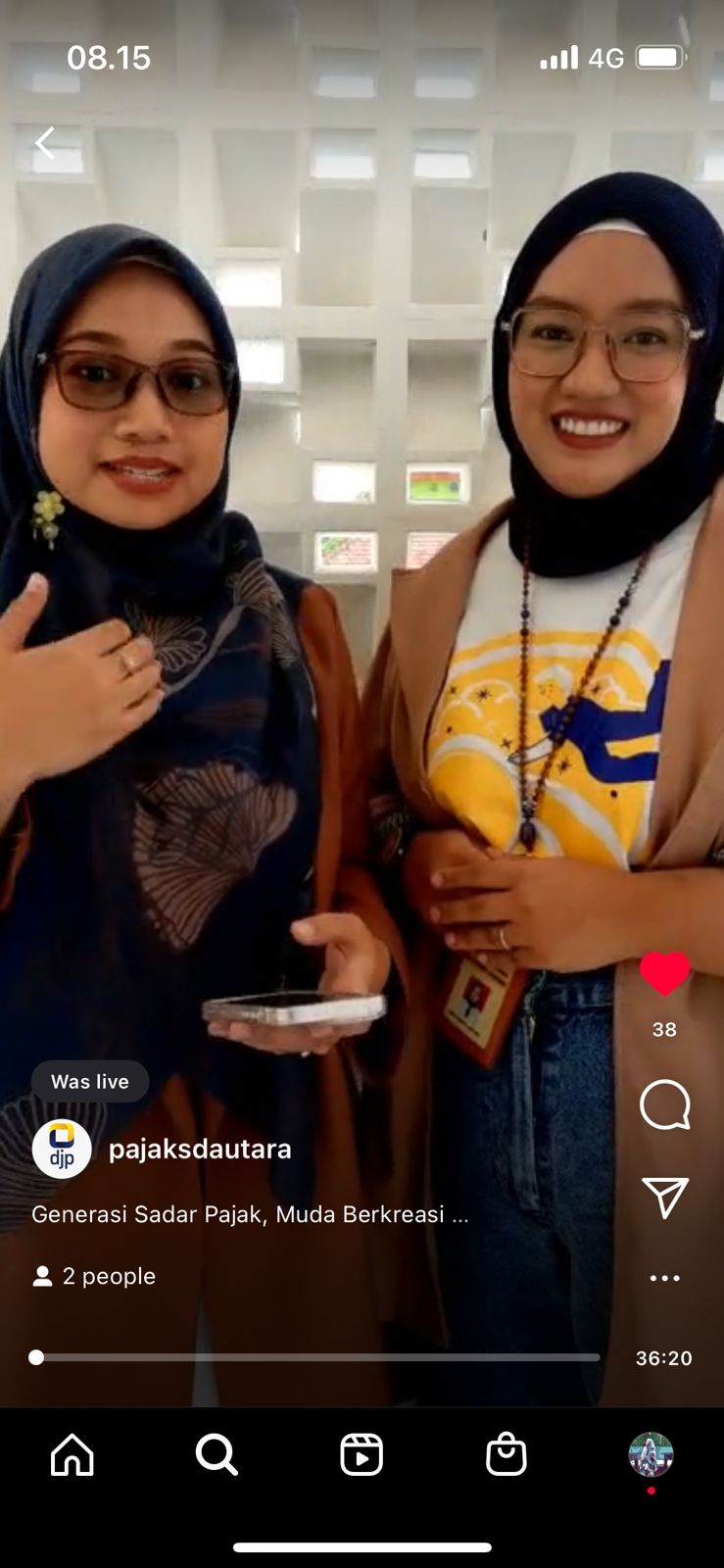Image resolution: width=724 pixels, height=1568 pixels.
Task: Open the Shop tab
Action: click(x=506, y=1454)
